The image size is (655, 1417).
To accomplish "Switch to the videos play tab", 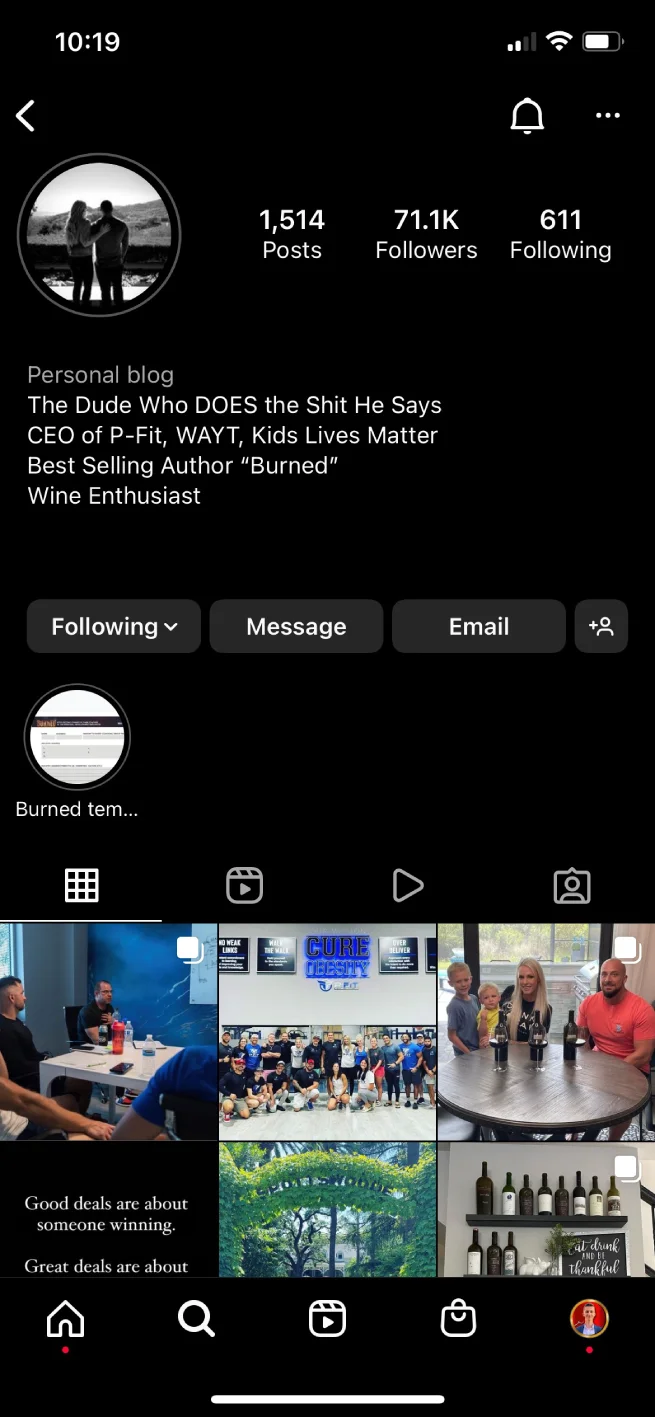I will [407, 885].
